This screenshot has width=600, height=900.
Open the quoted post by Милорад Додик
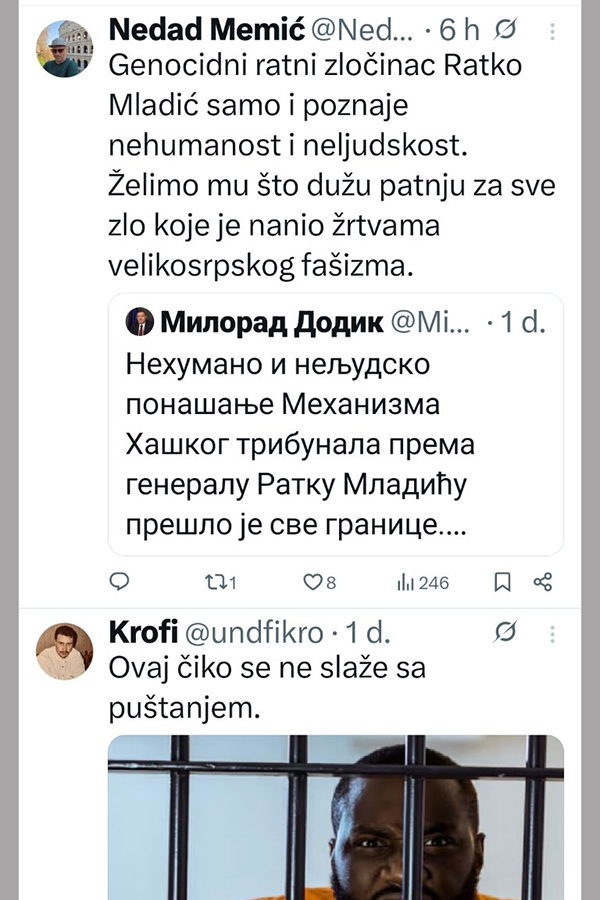[335, 425]
